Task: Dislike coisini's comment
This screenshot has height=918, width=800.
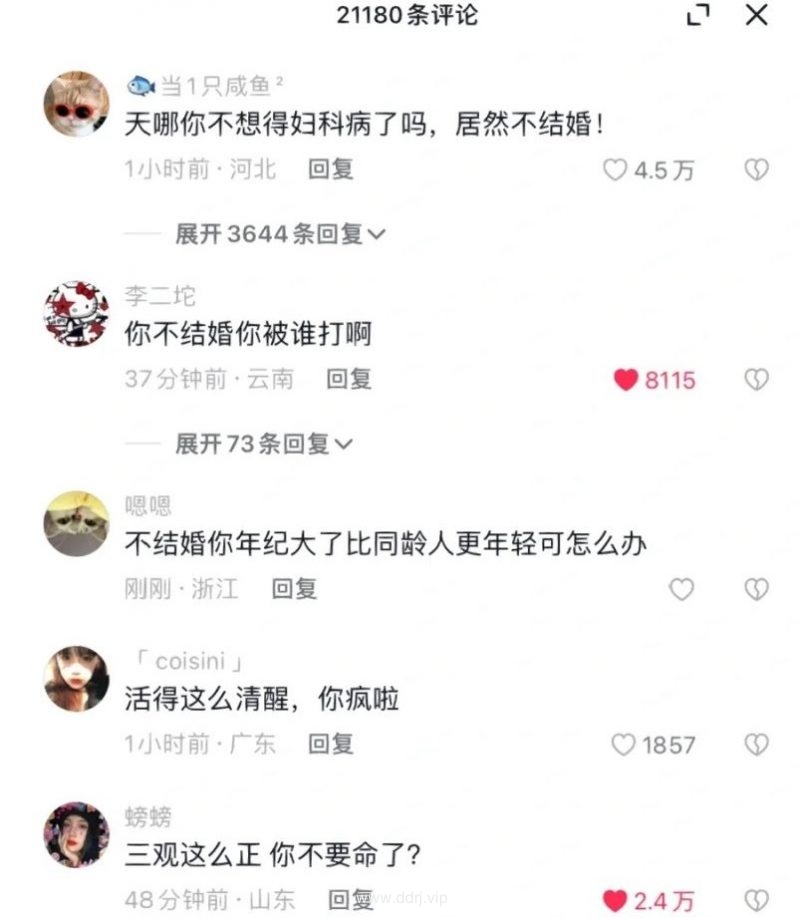Action: 757,745
